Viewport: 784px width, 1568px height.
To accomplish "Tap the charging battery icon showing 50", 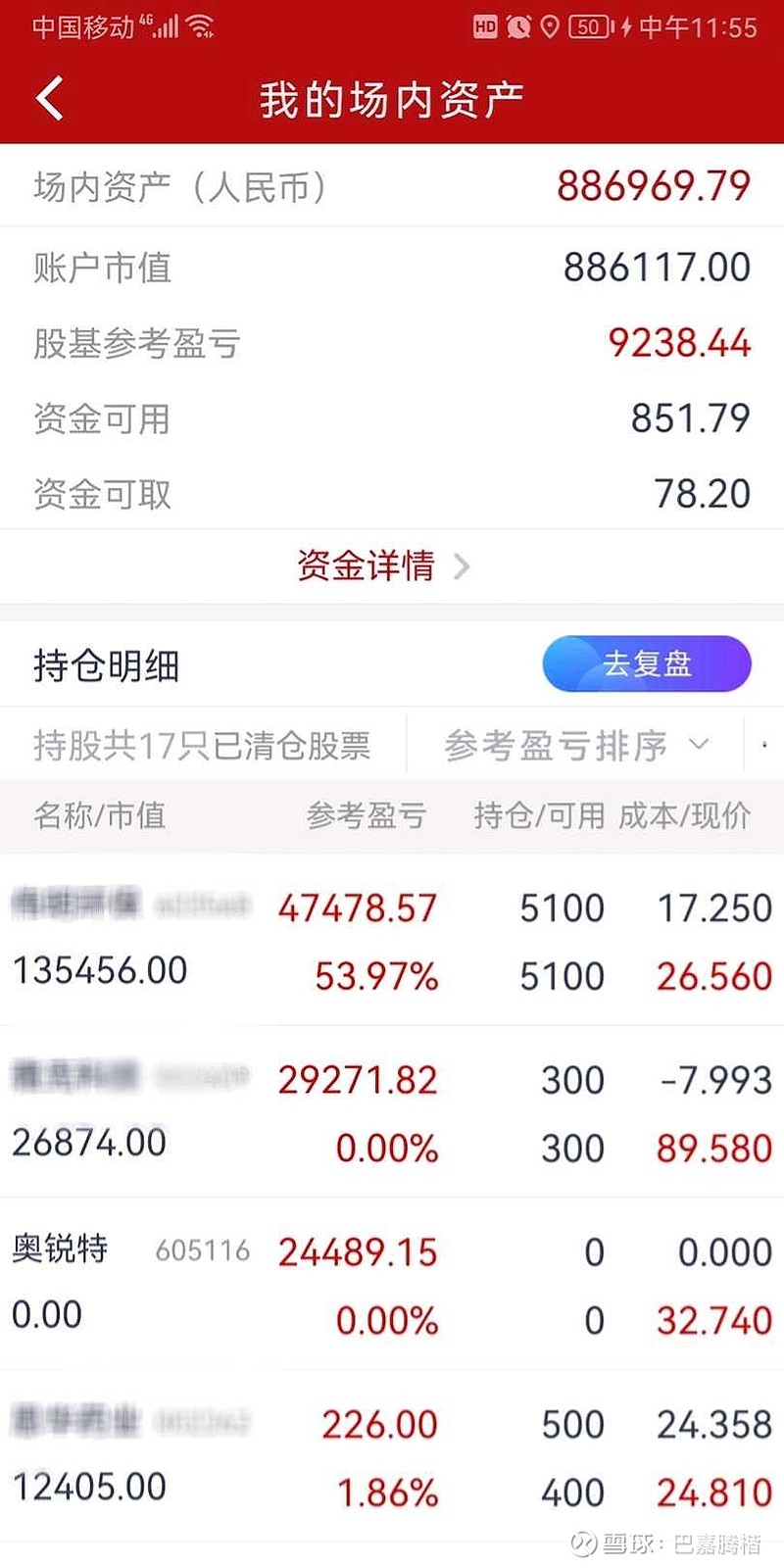I will point(589,26).
